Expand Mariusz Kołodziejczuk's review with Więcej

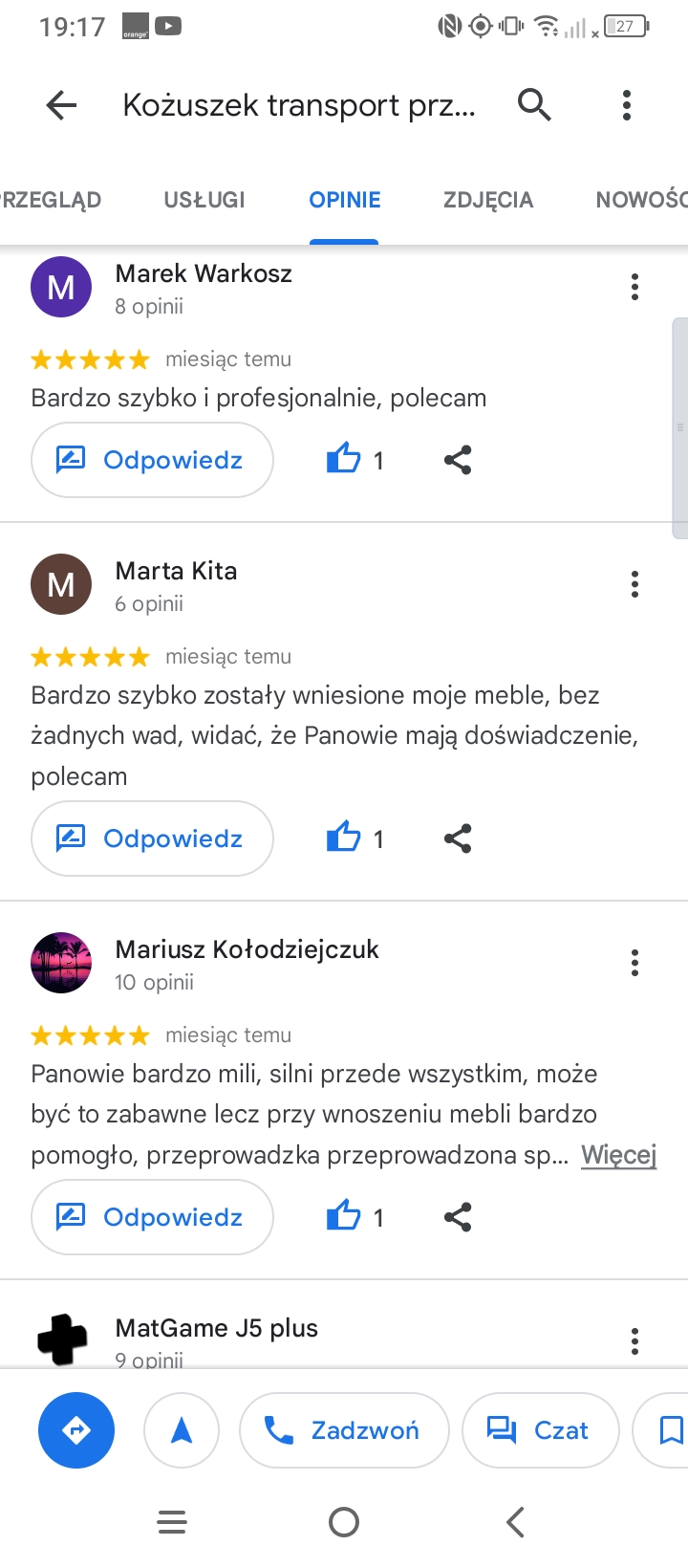click(618, 1155)
